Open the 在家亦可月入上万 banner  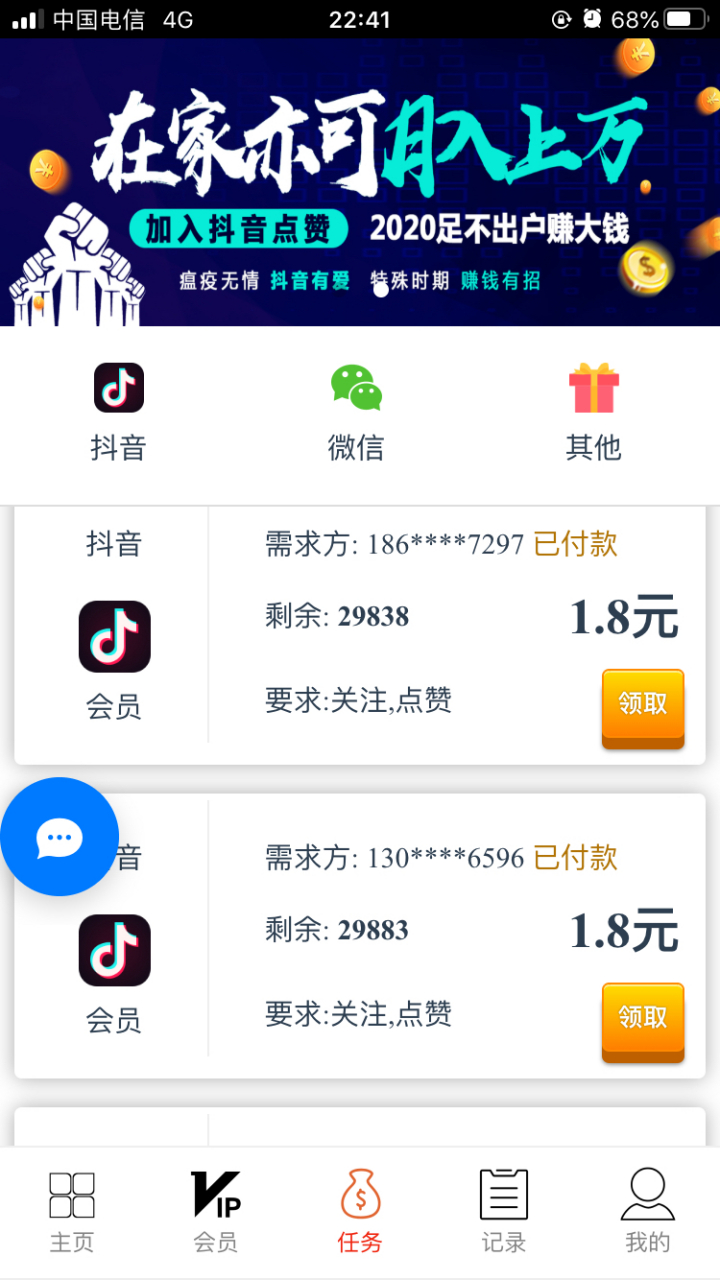(360, 182)
